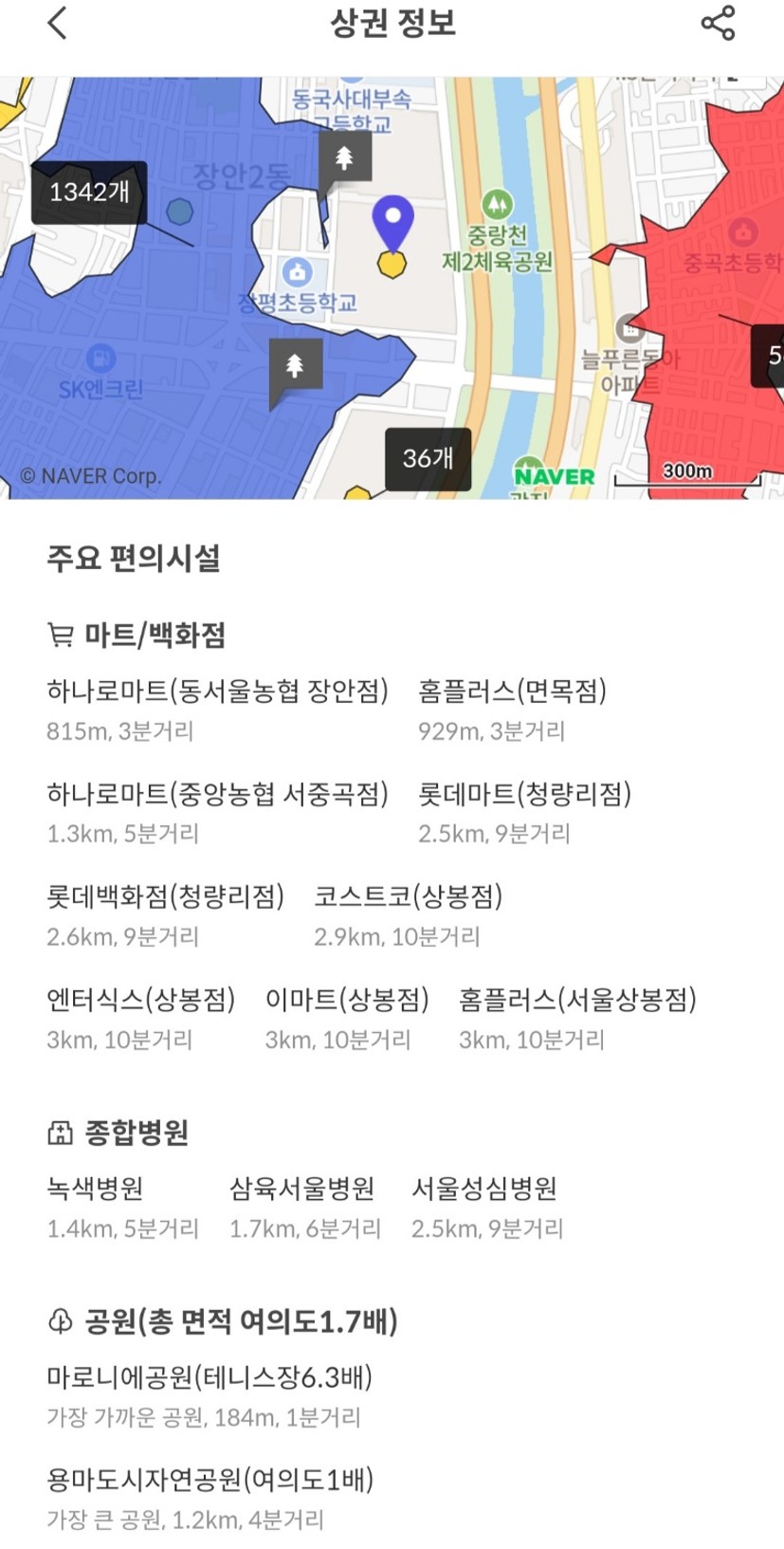Tap the park marker below 장평초등학교
784x1549 pixels.
click(x=295, y=365)
